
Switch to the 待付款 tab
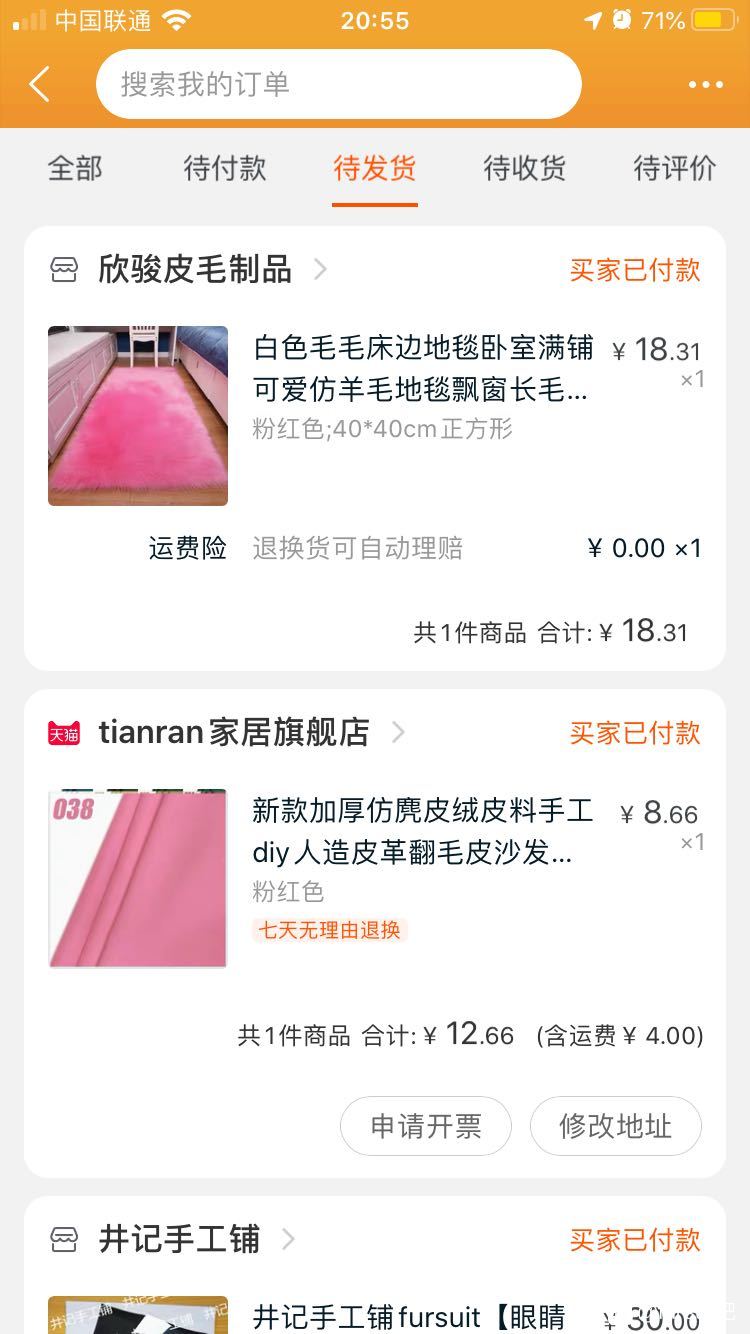[225, 168]
